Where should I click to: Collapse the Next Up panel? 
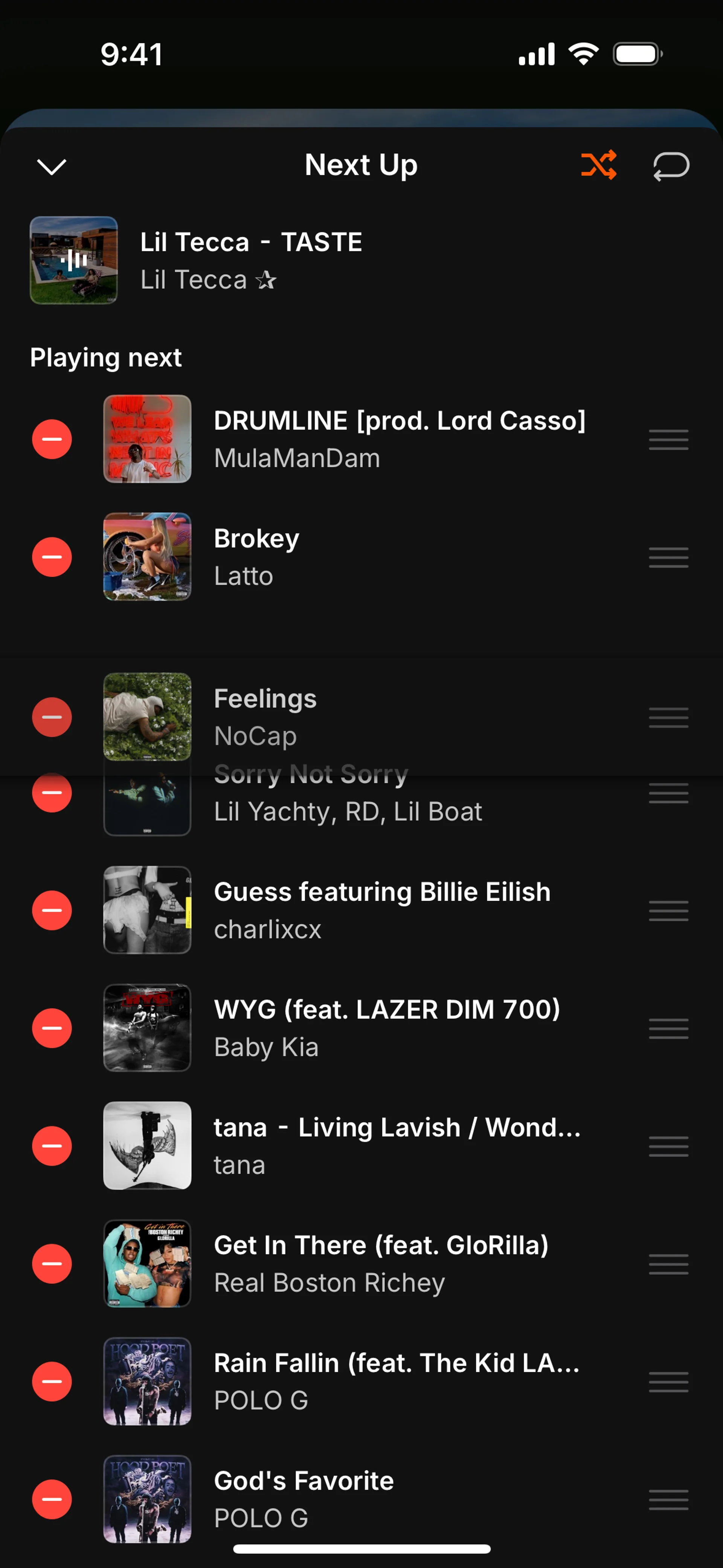click(x=52, y=166)
